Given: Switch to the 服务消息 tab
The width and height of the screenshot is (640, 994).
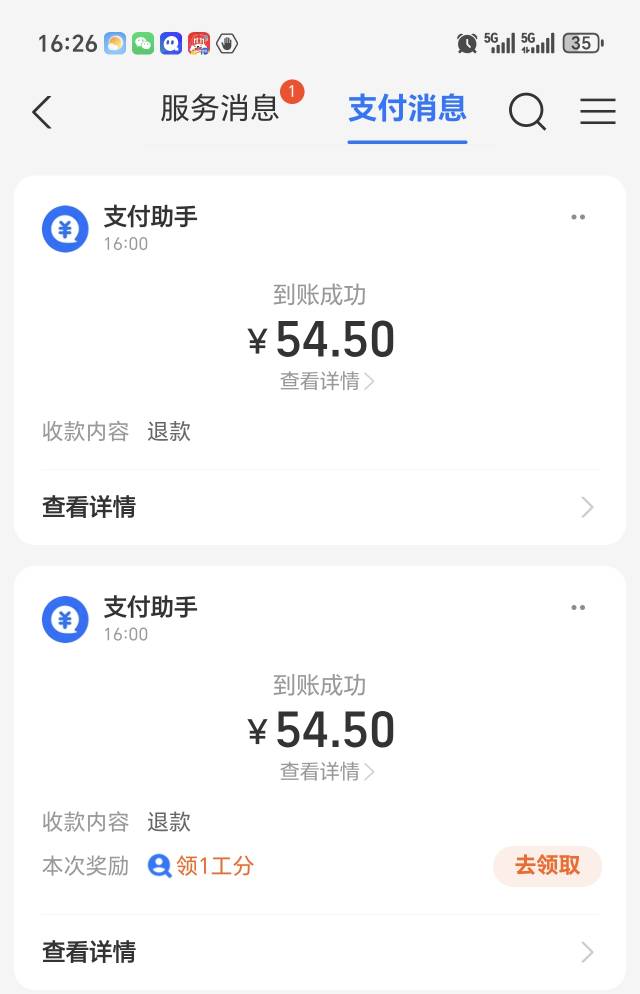Looking at the screenshot, I should click(x=220, y=109).
